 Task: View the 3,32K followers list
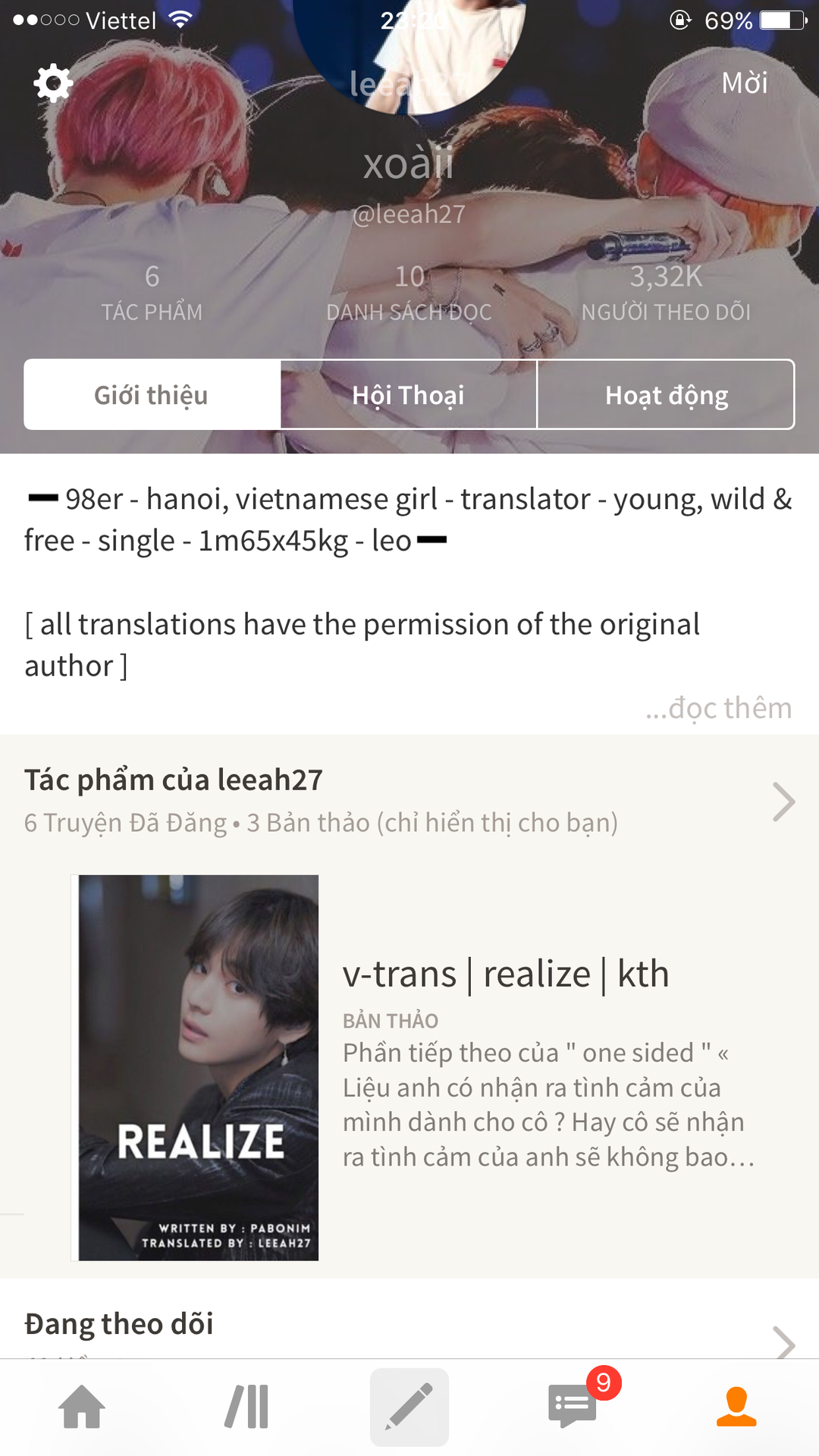[666, 292]
